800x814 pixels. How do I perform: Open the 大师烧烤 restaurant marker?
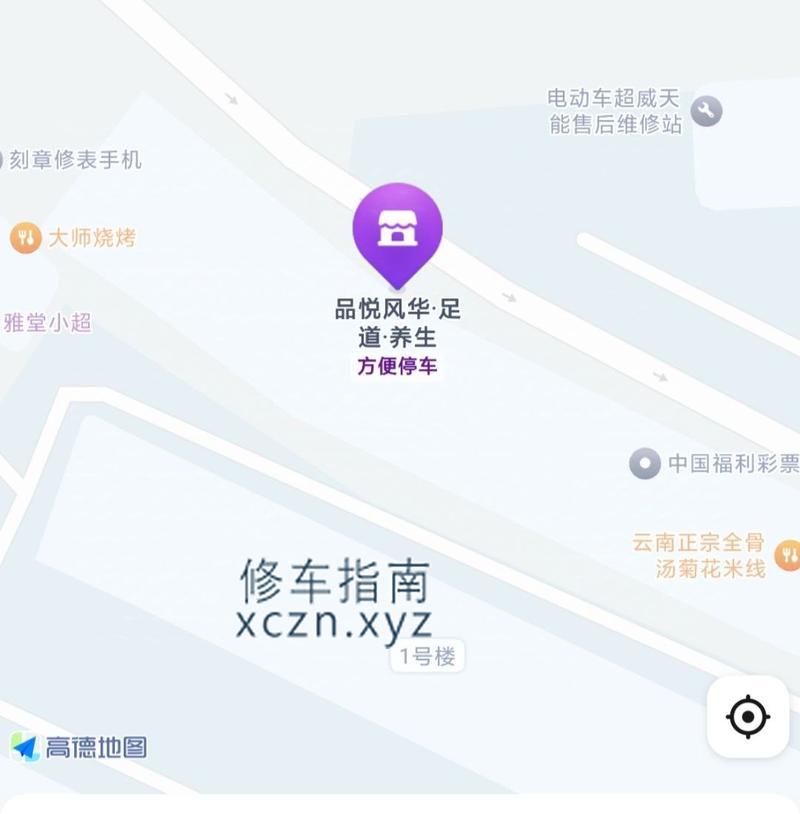[x=25, y=238]
